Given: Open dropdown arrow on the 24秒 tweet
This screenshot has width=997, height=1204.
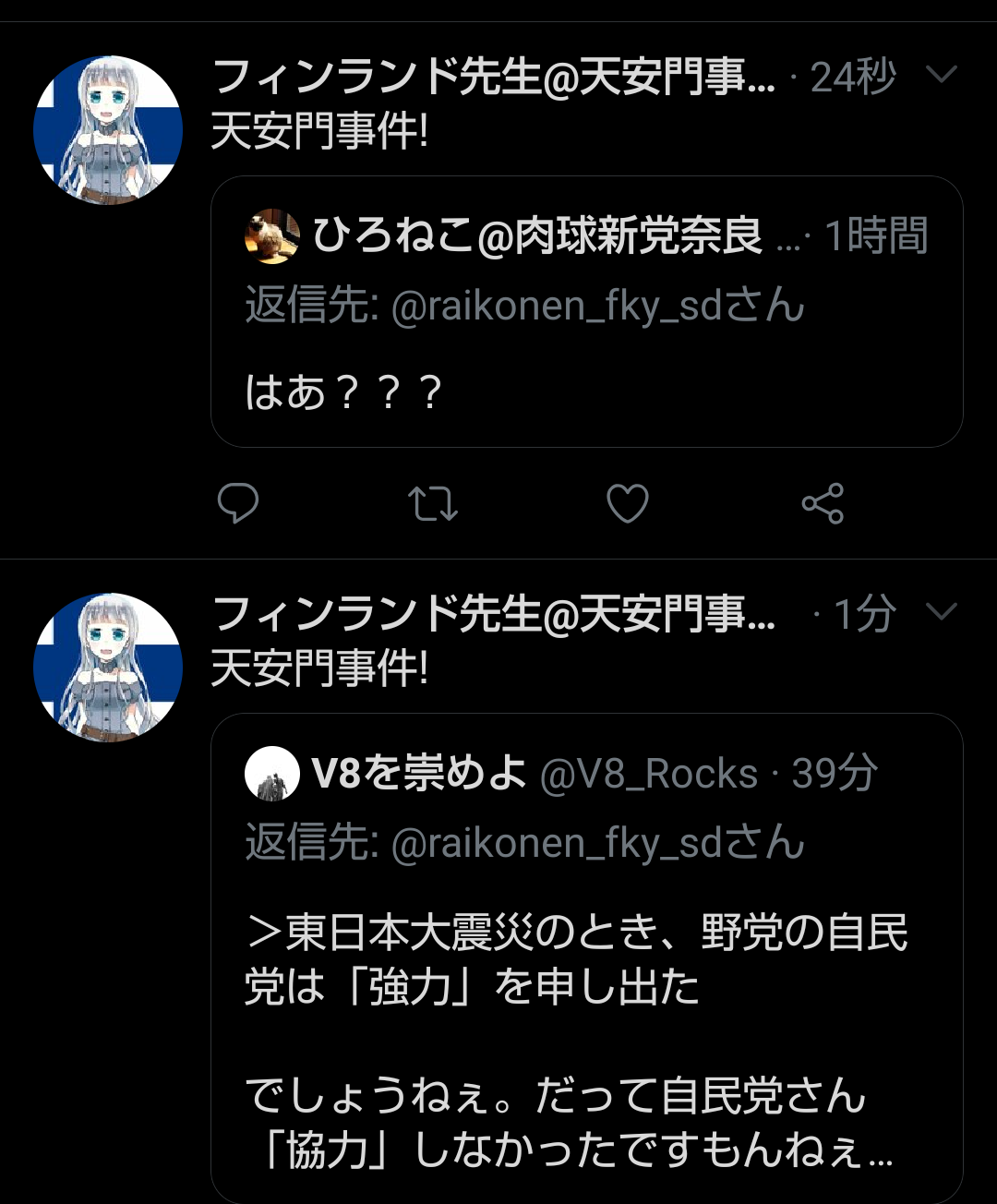Looking at the screenshot, I should pos(941,74).
